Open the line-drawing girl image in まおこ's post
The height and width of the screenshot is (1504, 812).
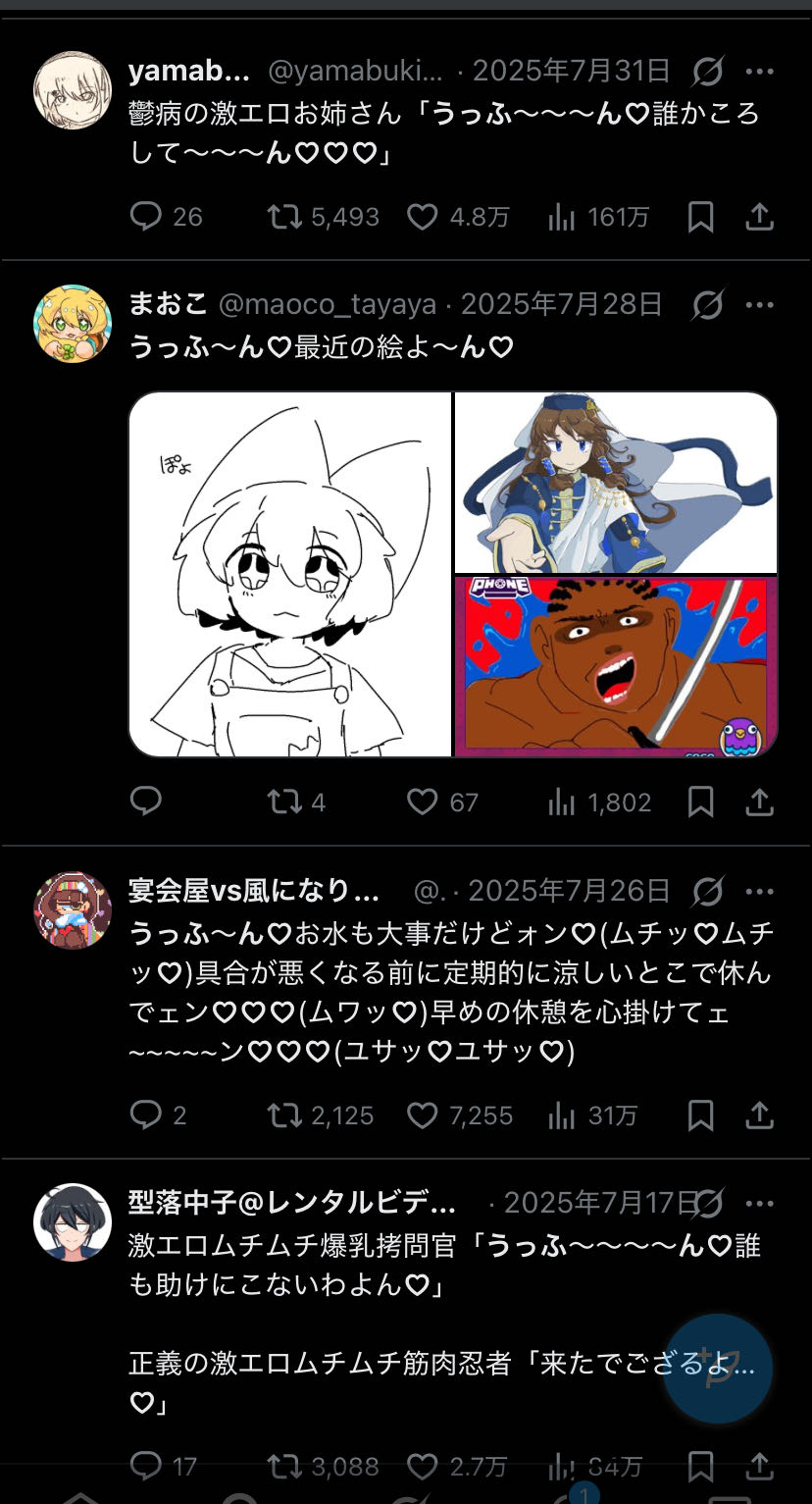(x=290, y=574)
